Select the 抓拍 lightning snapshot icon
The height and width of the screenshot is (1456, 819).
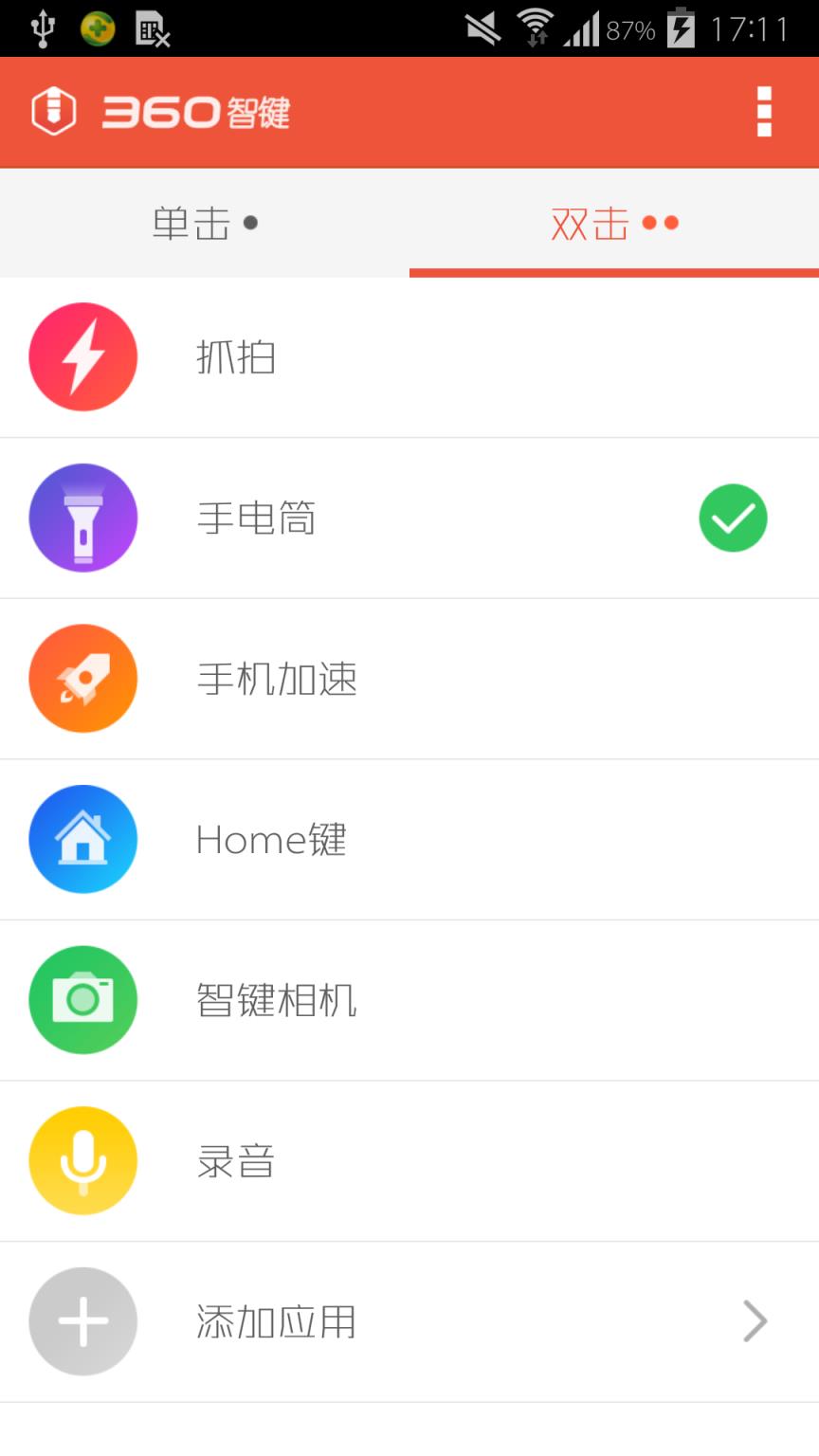[x=83, y=357]
